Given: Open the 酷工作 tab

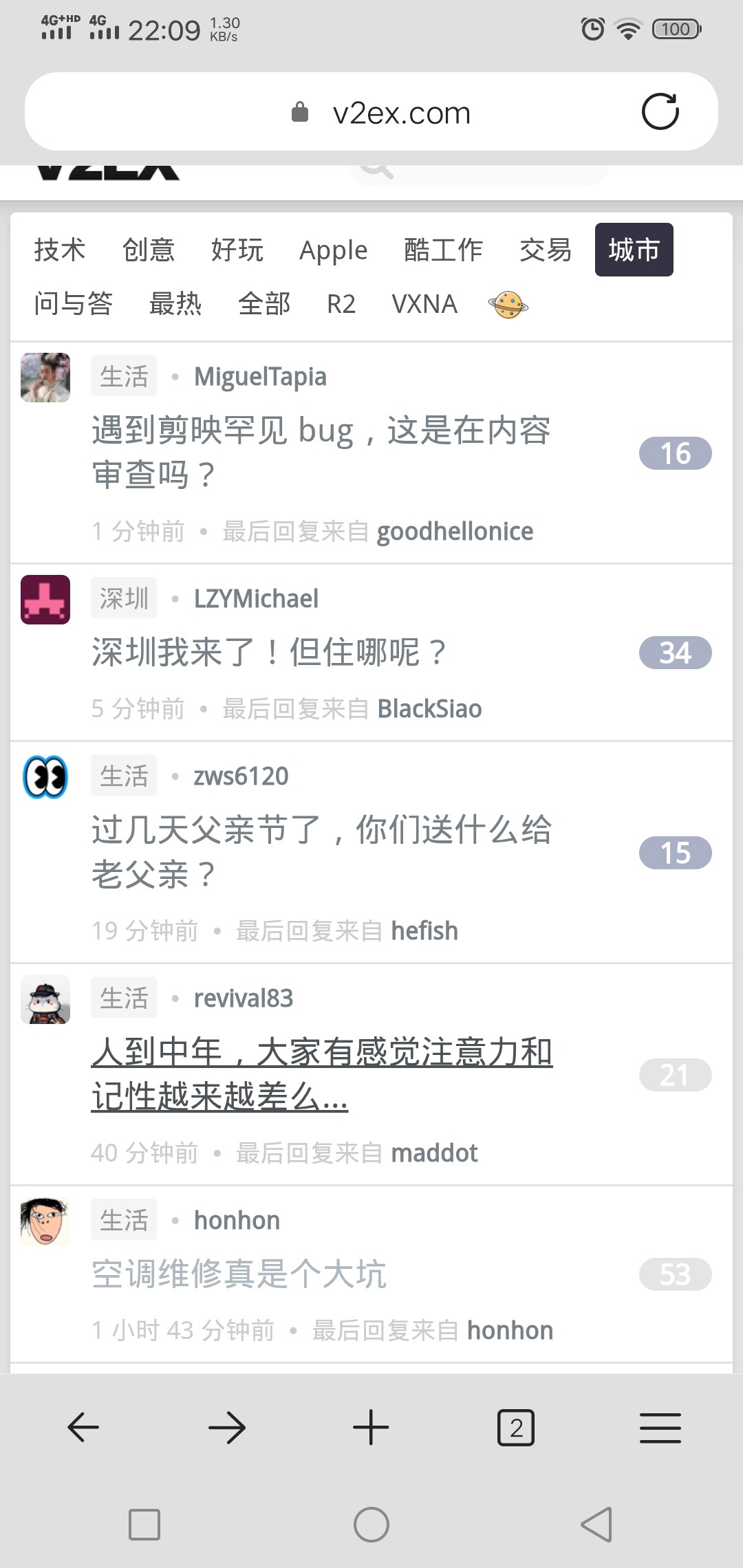Looking at the screenshot, I should [x=443, y=250].
